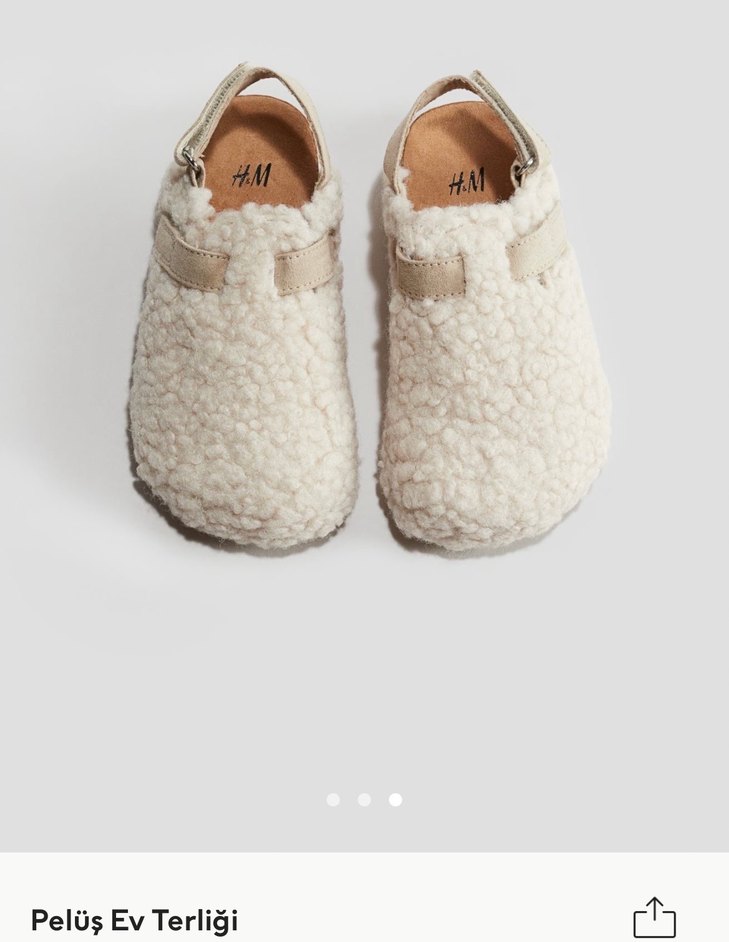Share the Pelüş Ev Terliği product
Screen dimensions: 729x942
(x=655, y=917)
